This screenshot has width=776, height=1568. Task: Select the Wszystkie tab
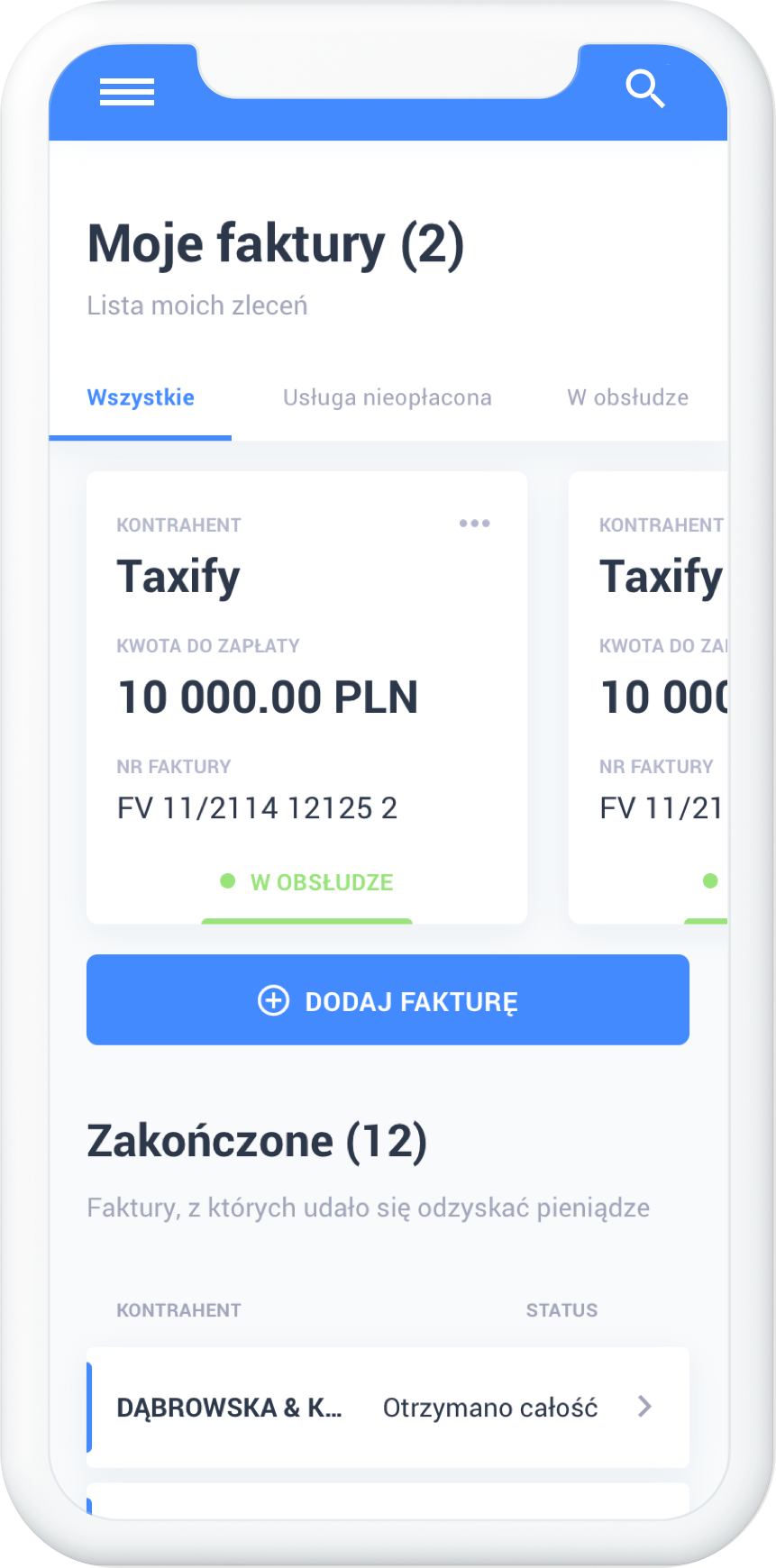pyautogui.click(x=141, y=397)
